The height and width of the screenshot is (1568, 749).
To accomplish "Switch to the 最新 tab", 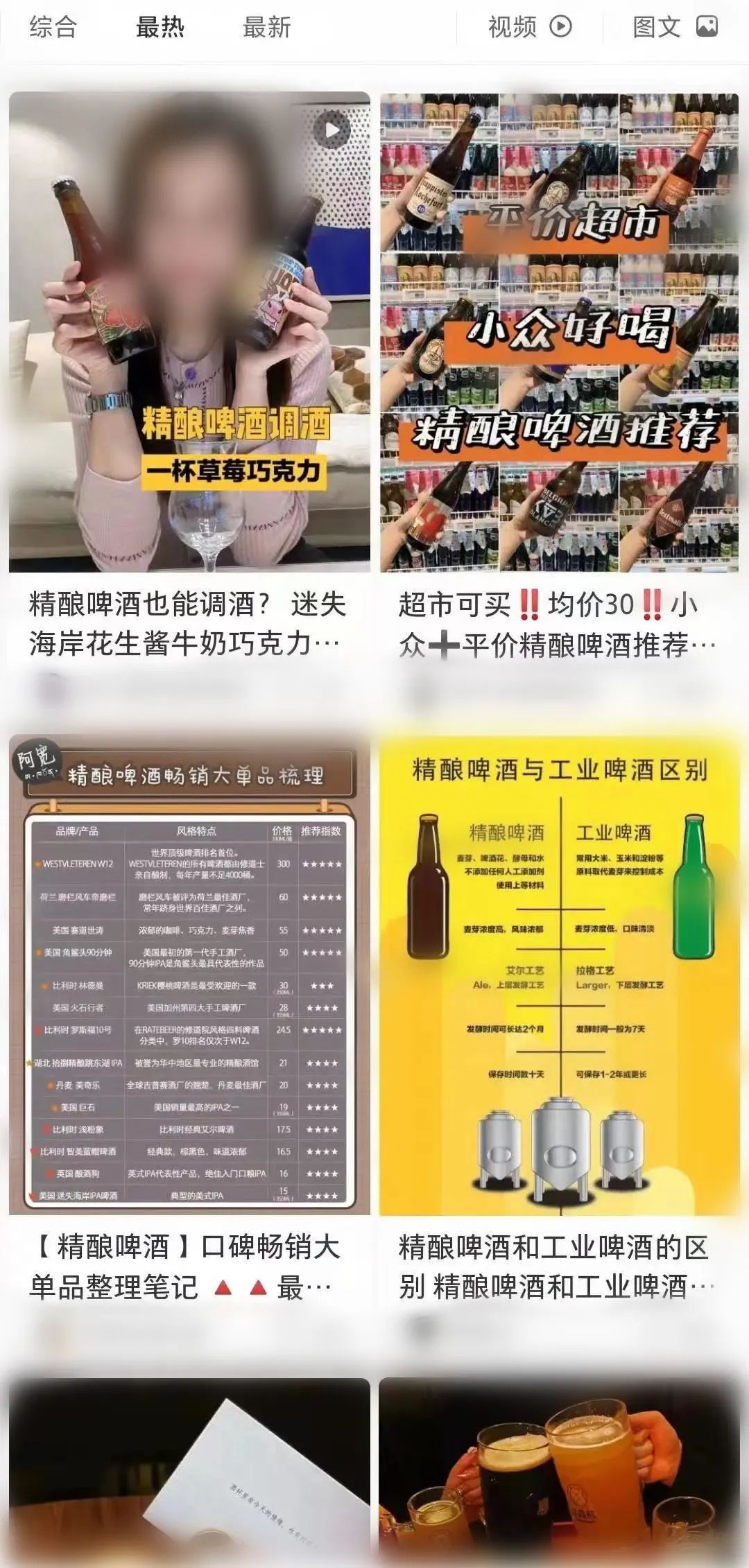I will [x=266, y=28].
